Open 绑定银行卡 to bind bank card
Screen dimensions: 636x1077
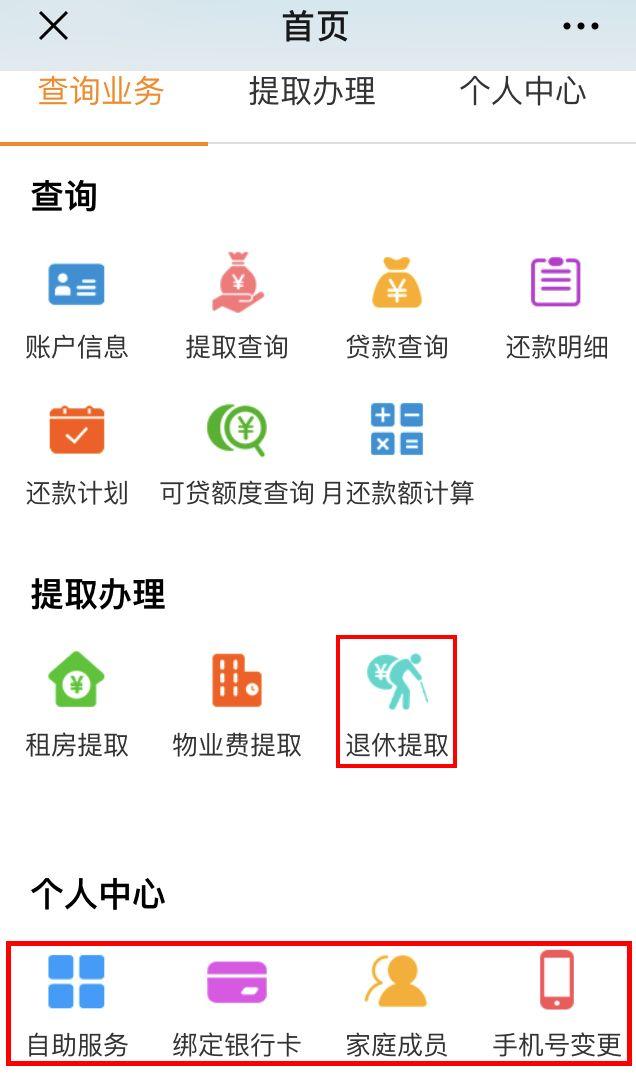click(x=237, y=1004)
